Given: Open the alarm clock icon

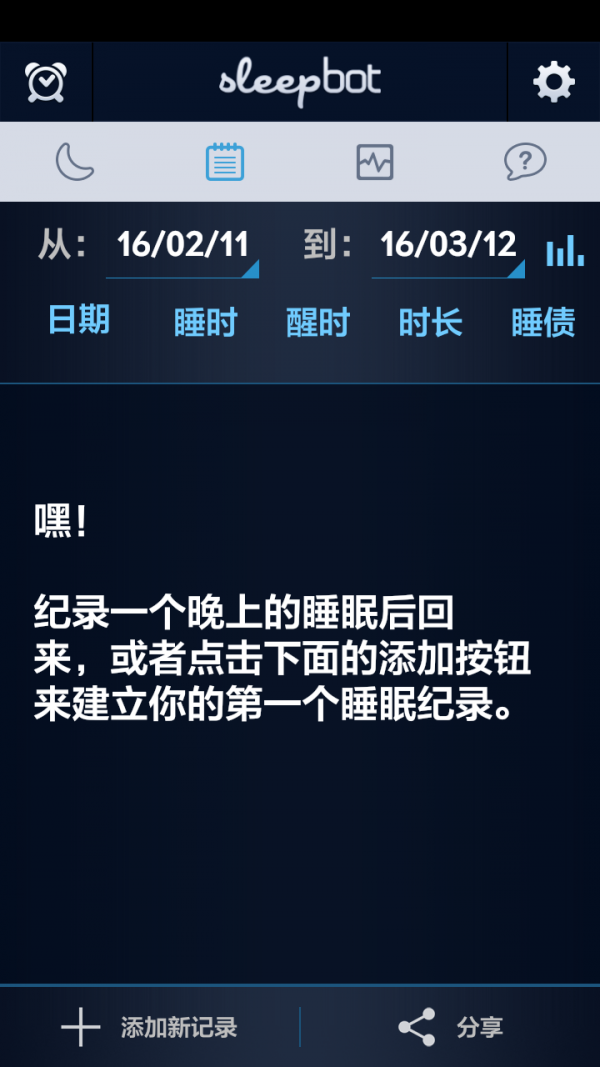Looking at the screenshot, I should [45, 82].
